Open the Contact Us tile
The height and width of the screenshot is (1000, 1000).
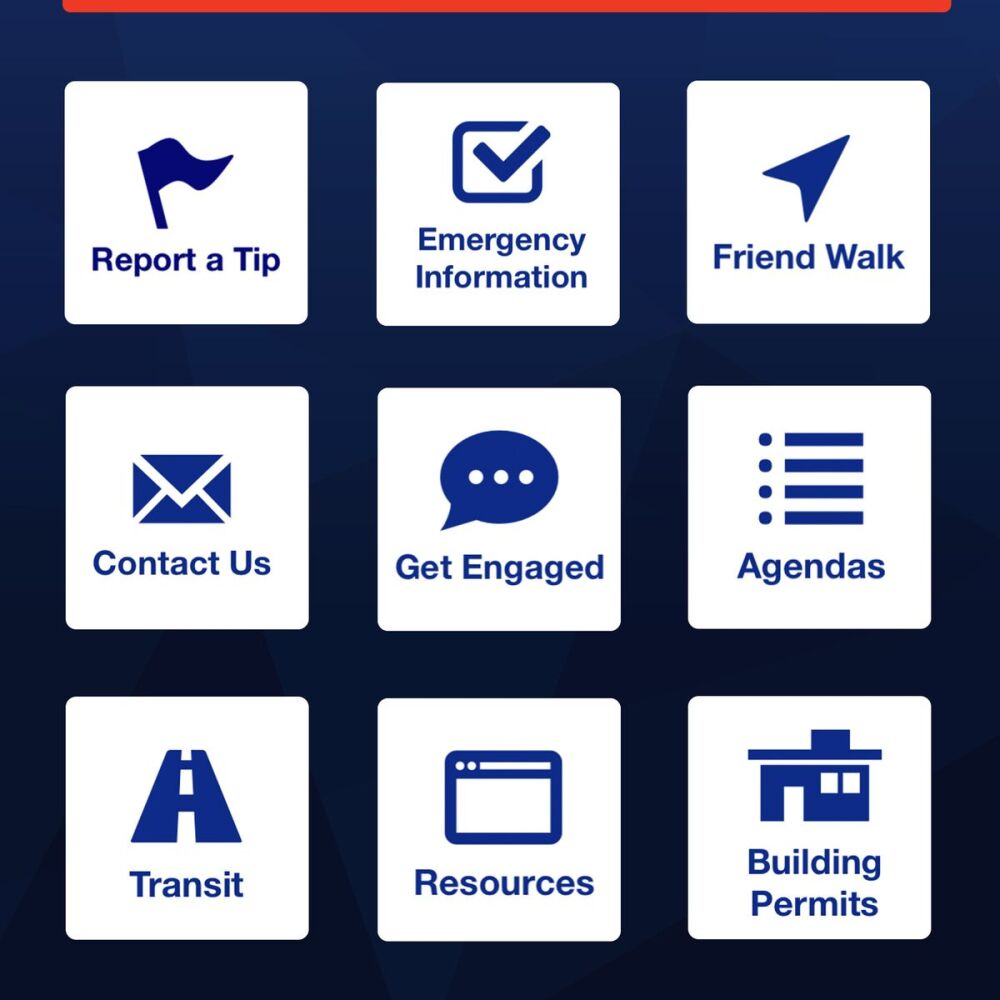pos(187,508)
